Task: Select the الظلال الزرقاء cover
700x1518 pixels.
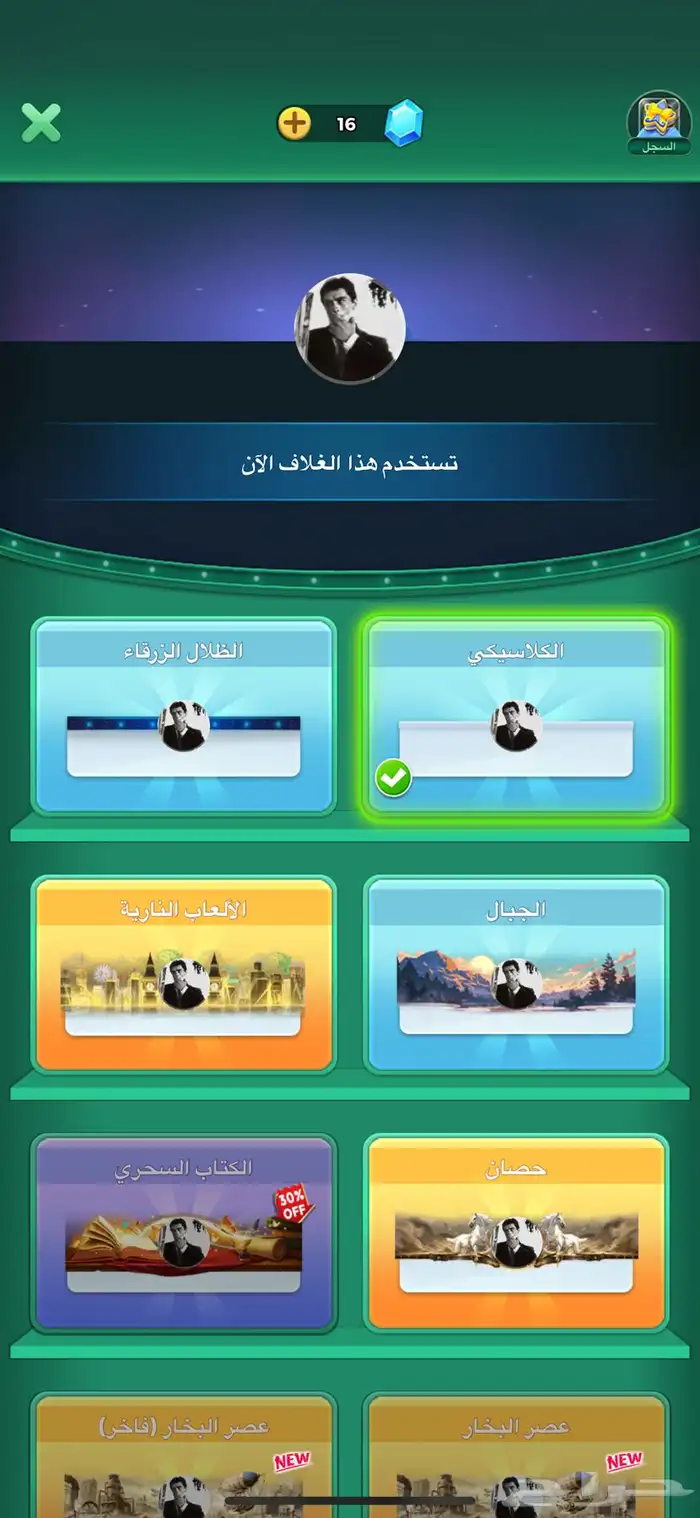Action: pyautogui.click(x=184, y=716)
